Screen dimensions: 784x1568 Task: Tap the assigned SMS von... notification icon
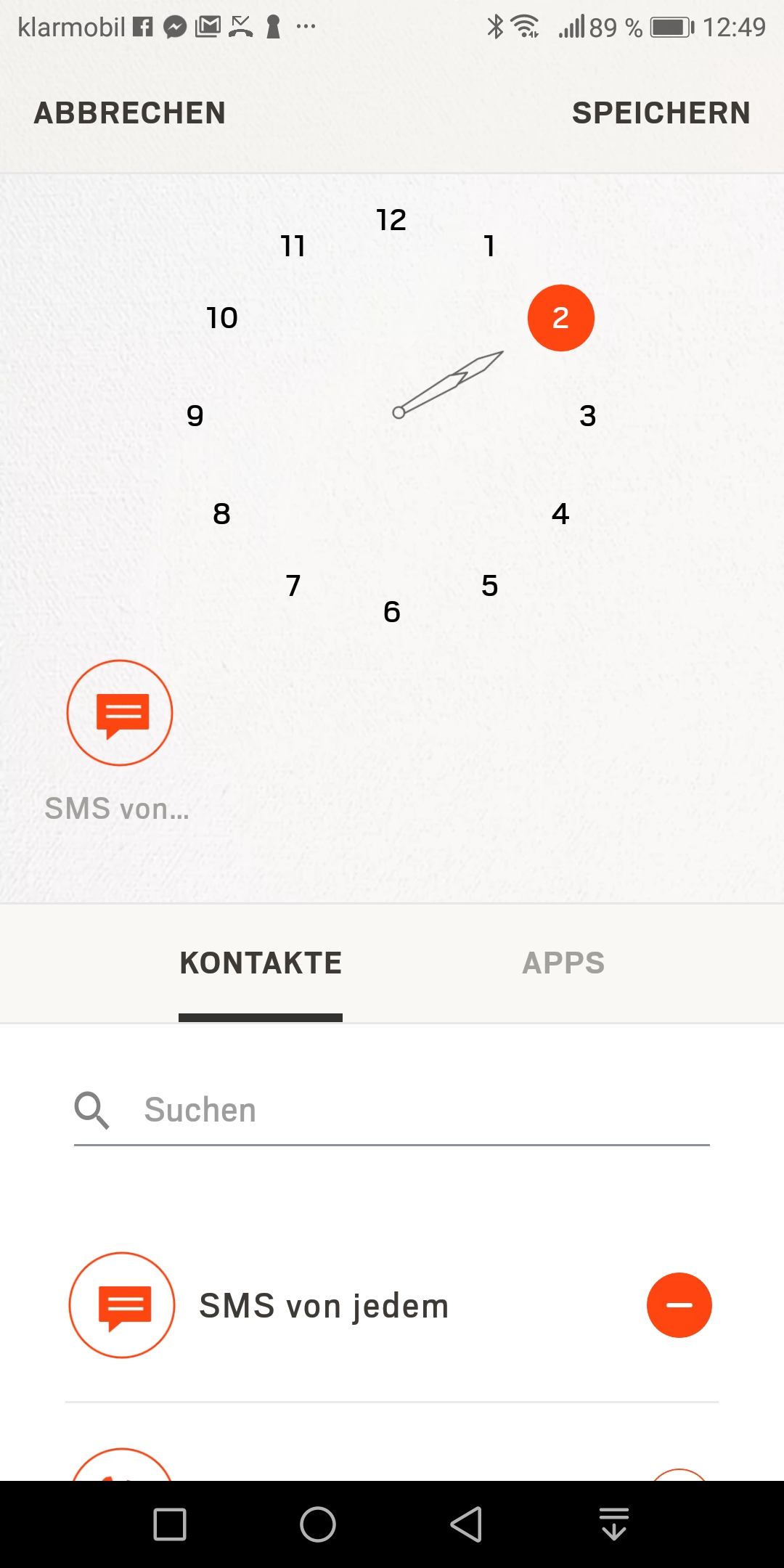[120, 713]
